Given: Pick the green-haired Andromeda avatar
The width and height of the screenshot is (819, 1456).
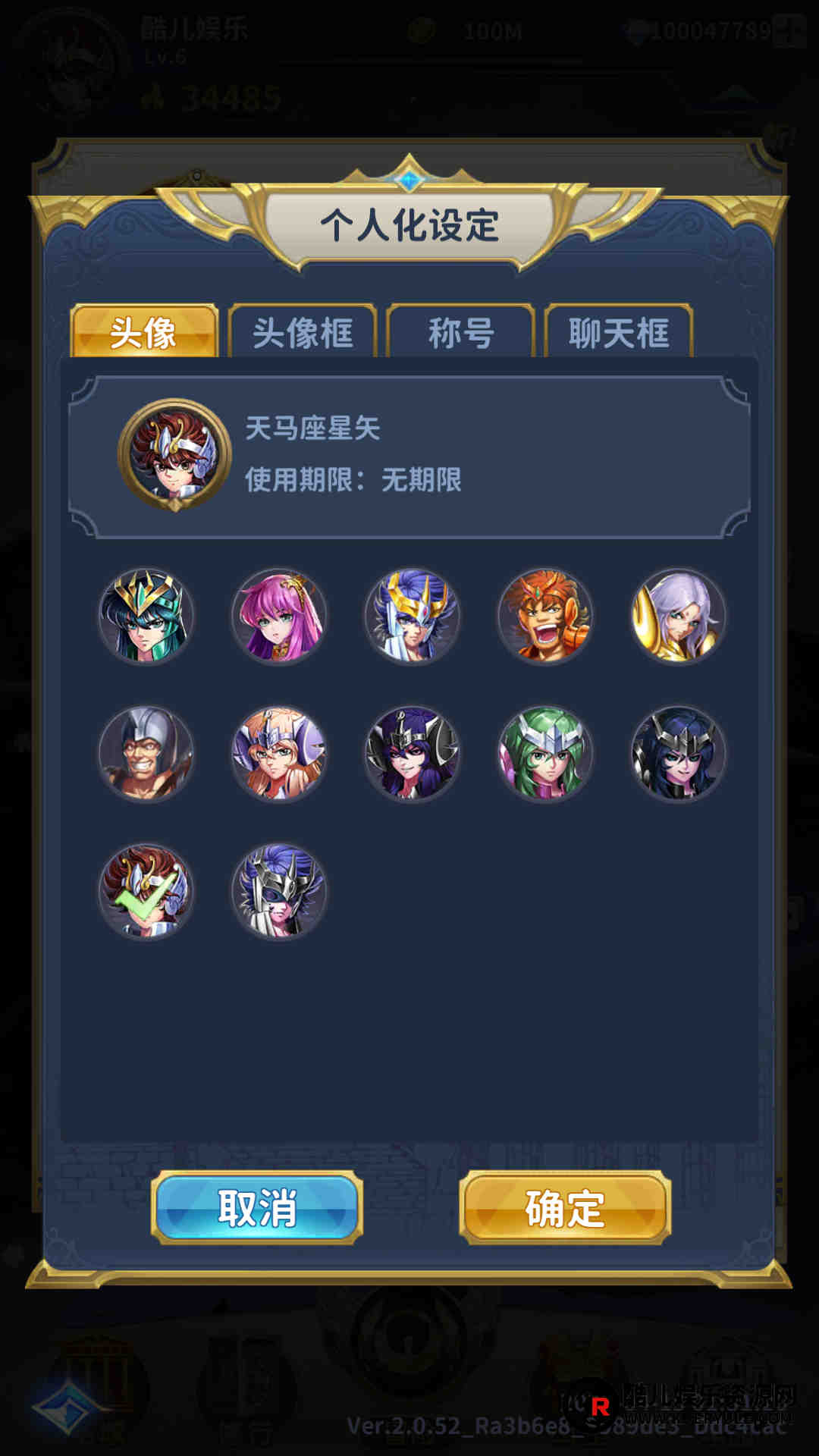Looking at the screenshot, I should coord(545,753).
